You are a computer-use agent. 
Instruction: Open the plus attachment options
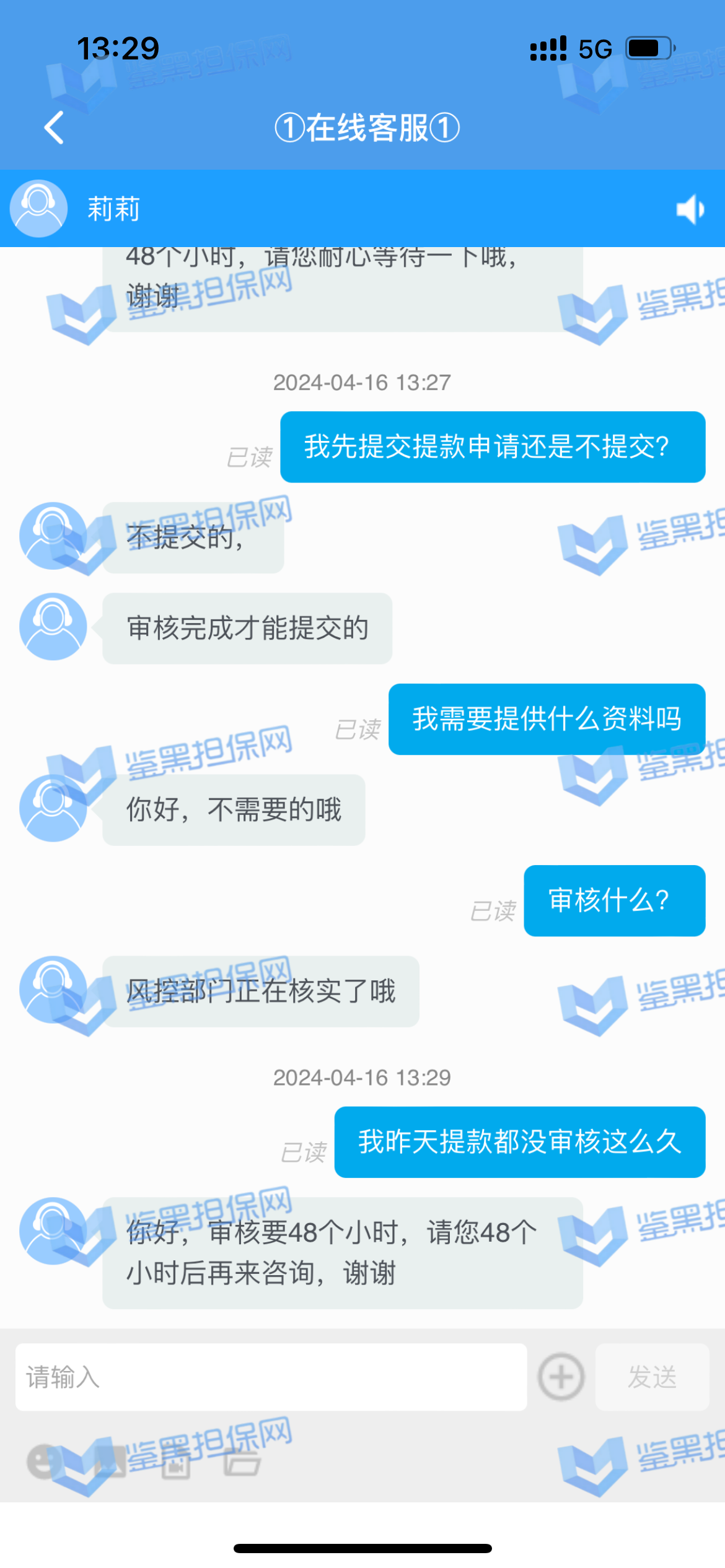[561, 1377]
